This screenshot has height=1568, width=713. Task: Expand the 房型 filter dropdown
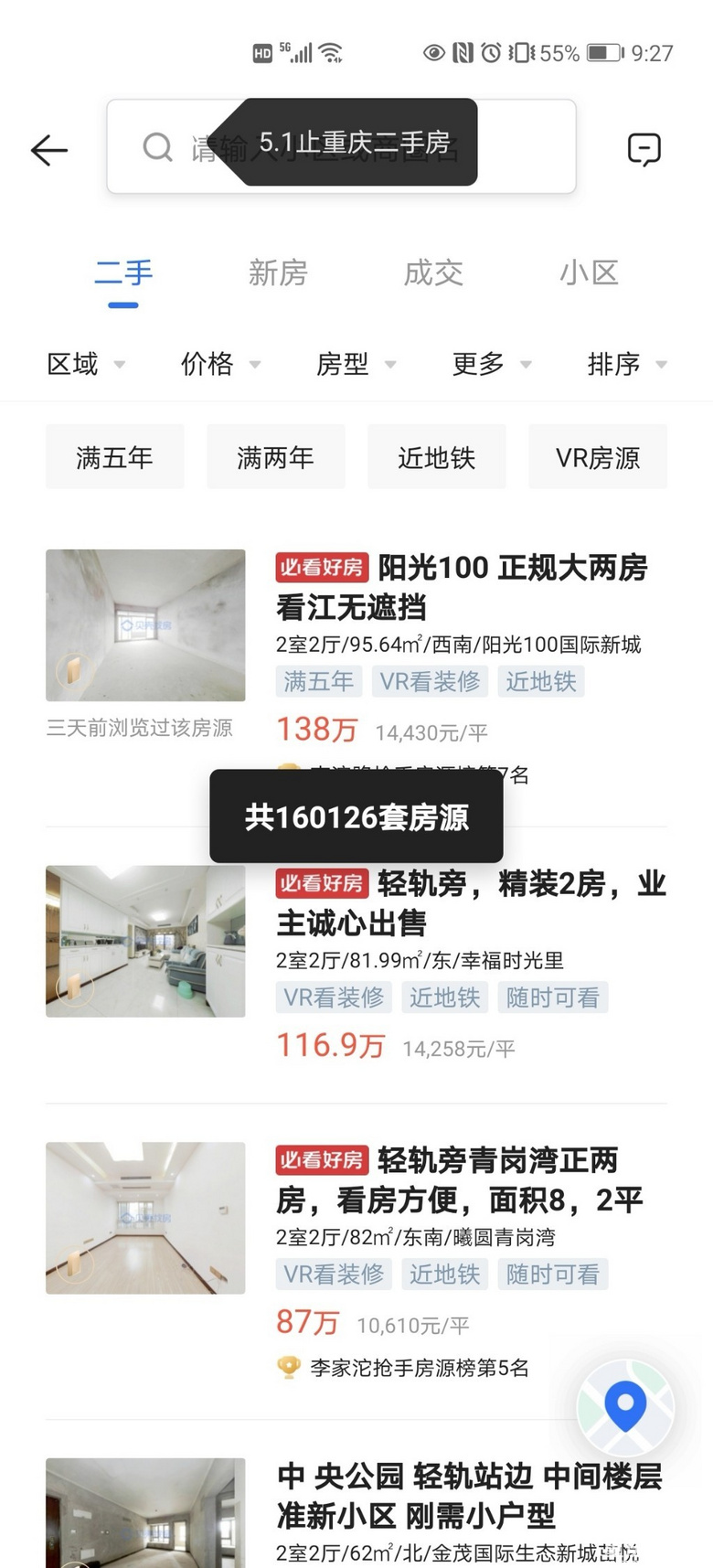tap(355, 364)
